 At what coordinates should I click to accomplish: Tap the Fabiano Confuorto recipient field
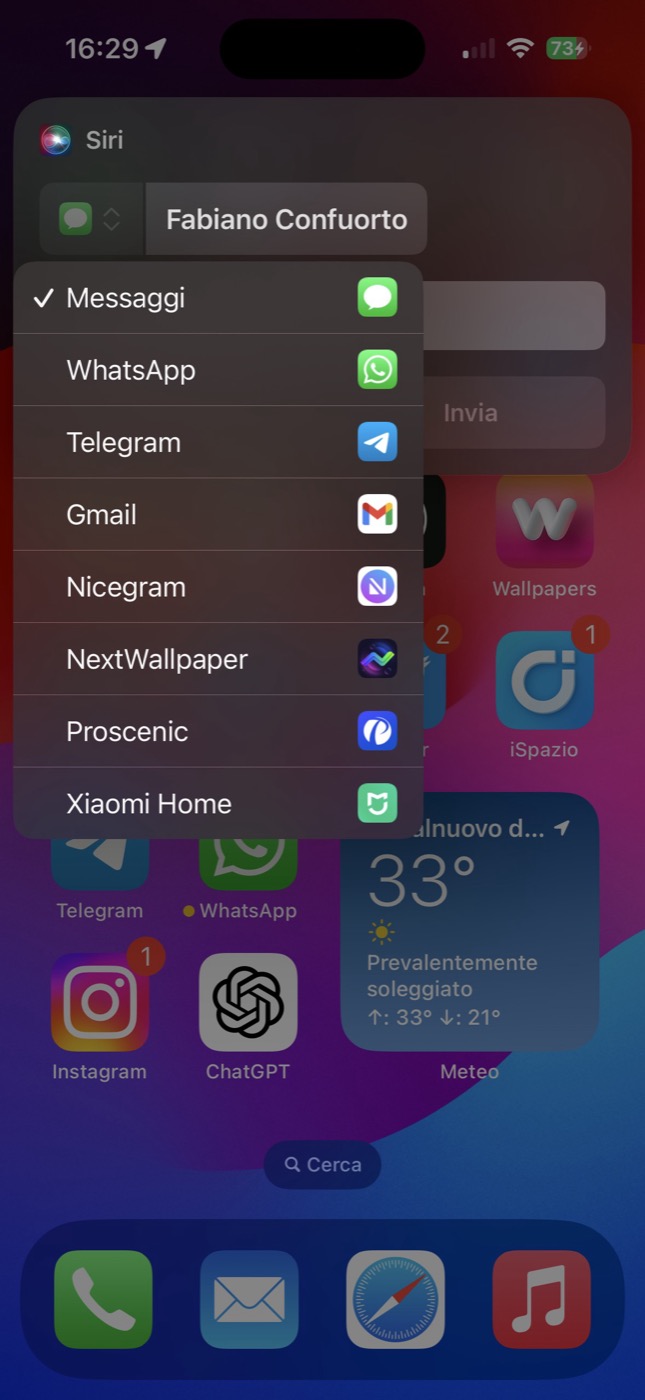point(287,219)
